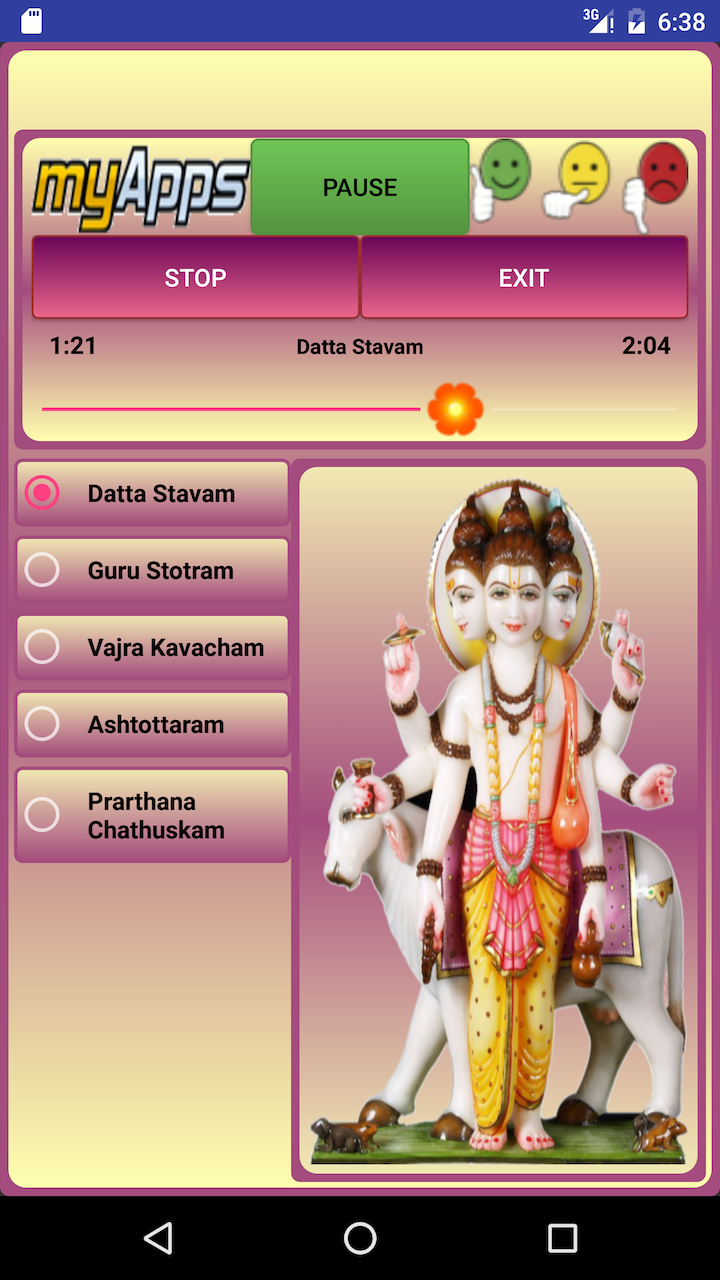The image size is (720, 1280).
Task: Open the myApps logo
Action: (140, 187)
